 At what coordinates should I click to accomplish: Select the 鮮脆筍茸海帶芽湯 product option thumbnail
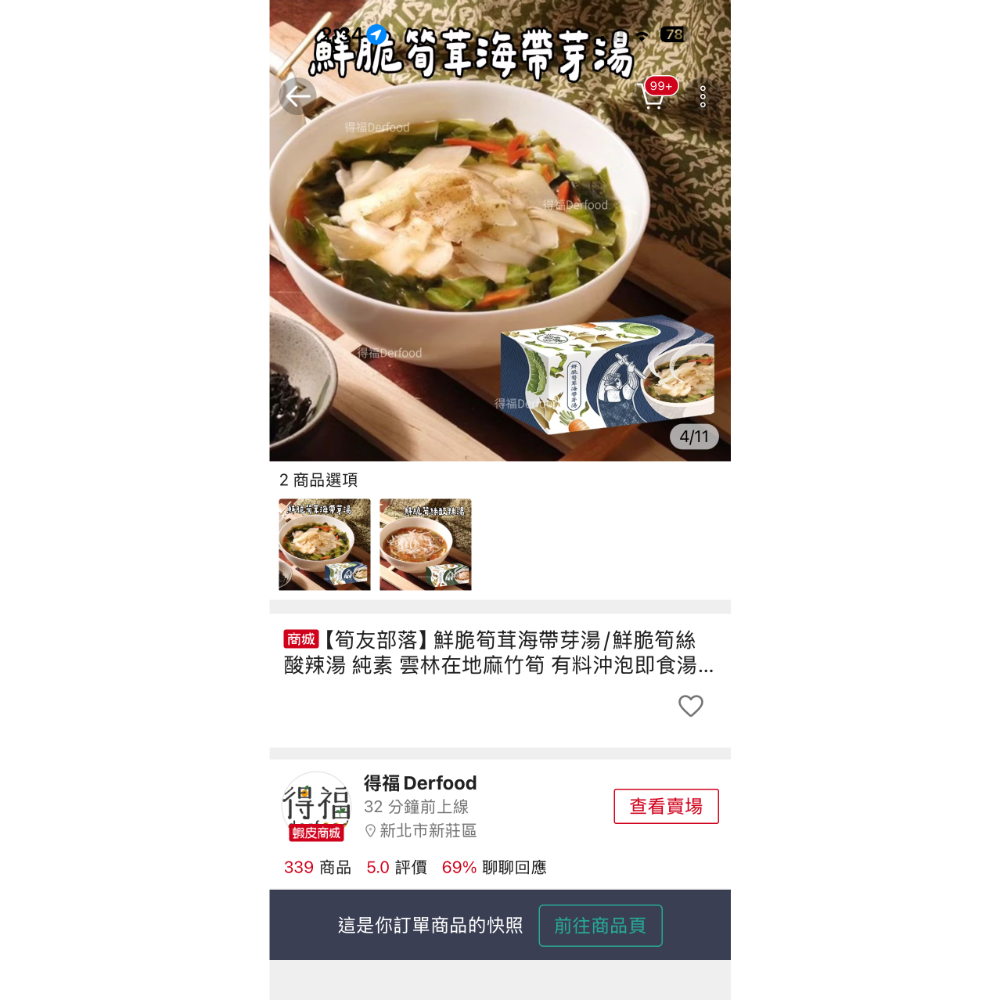(x=325, y=544)
